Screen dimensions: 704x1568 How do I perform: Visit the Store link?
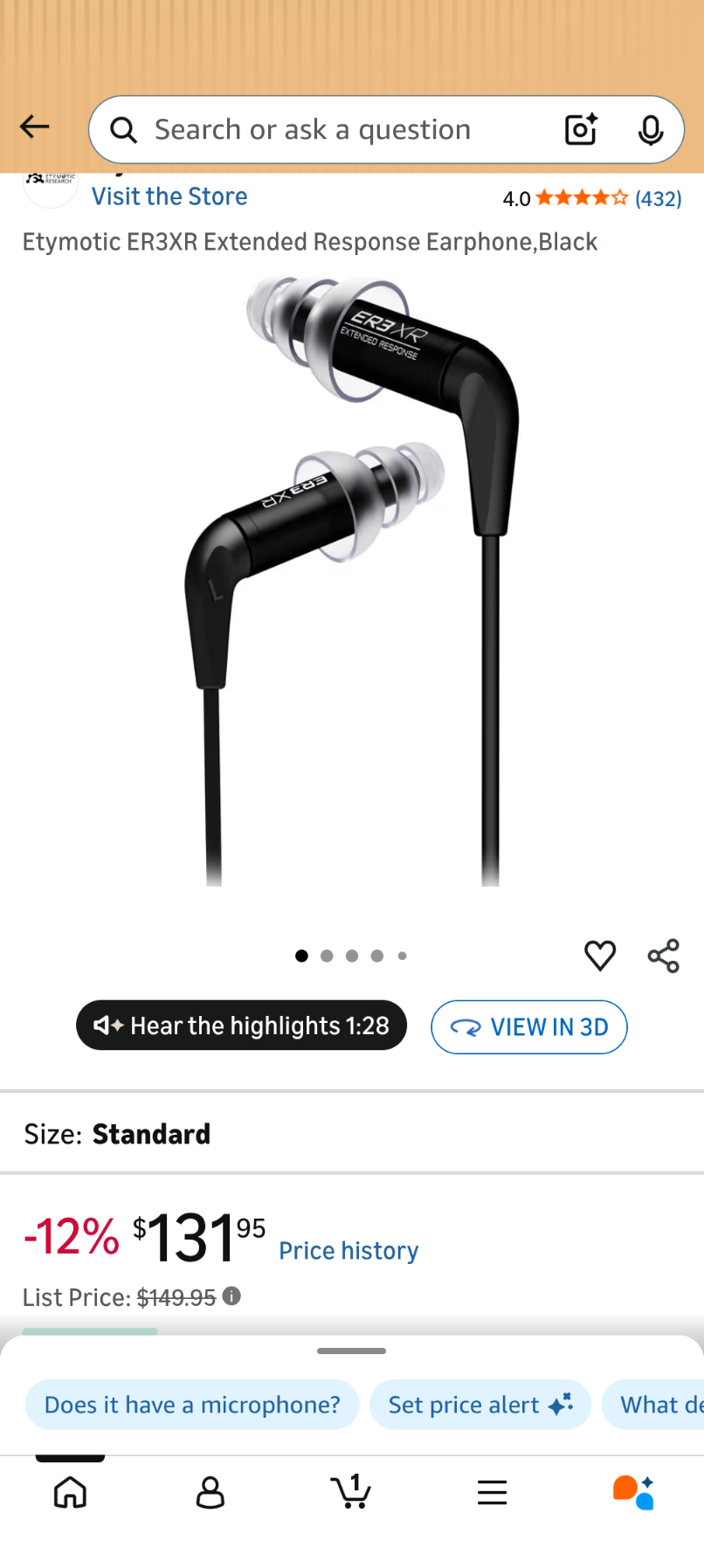pos(169,197)
